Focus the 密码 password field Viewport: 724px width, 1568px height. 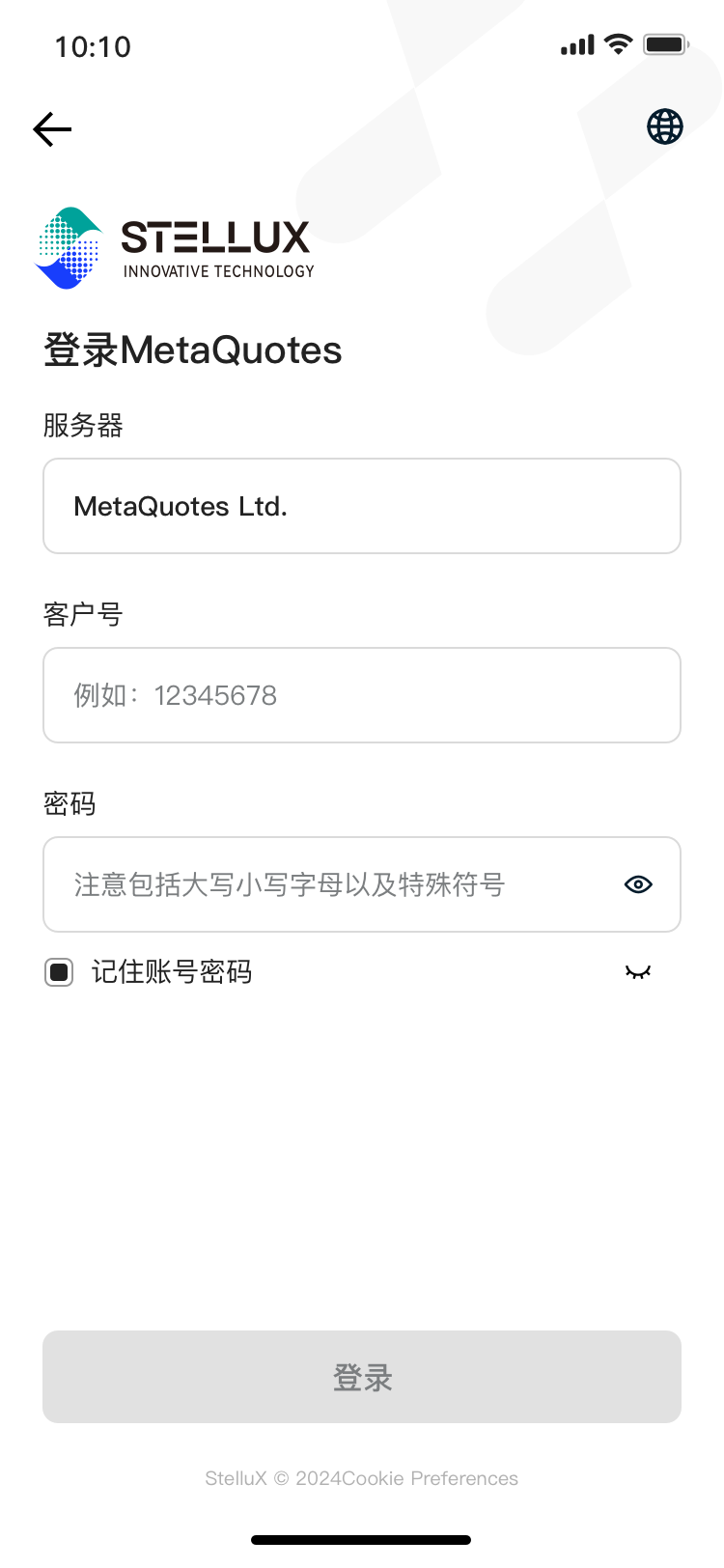click(x=328, y=884)
